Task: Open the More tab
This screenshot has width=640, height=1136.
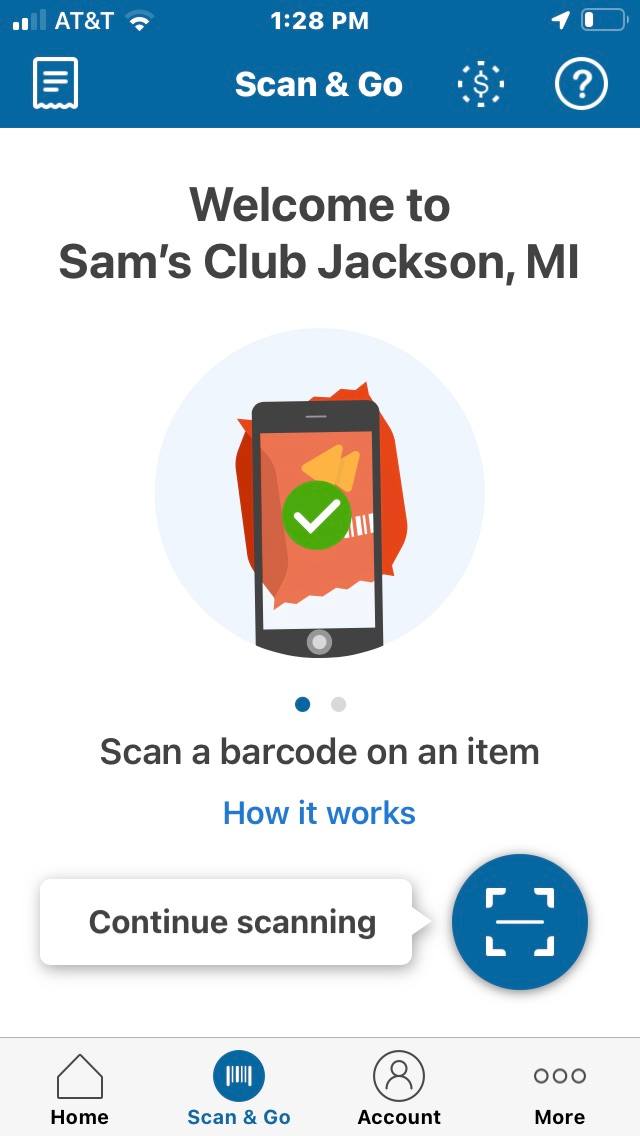Action: 560,1089
